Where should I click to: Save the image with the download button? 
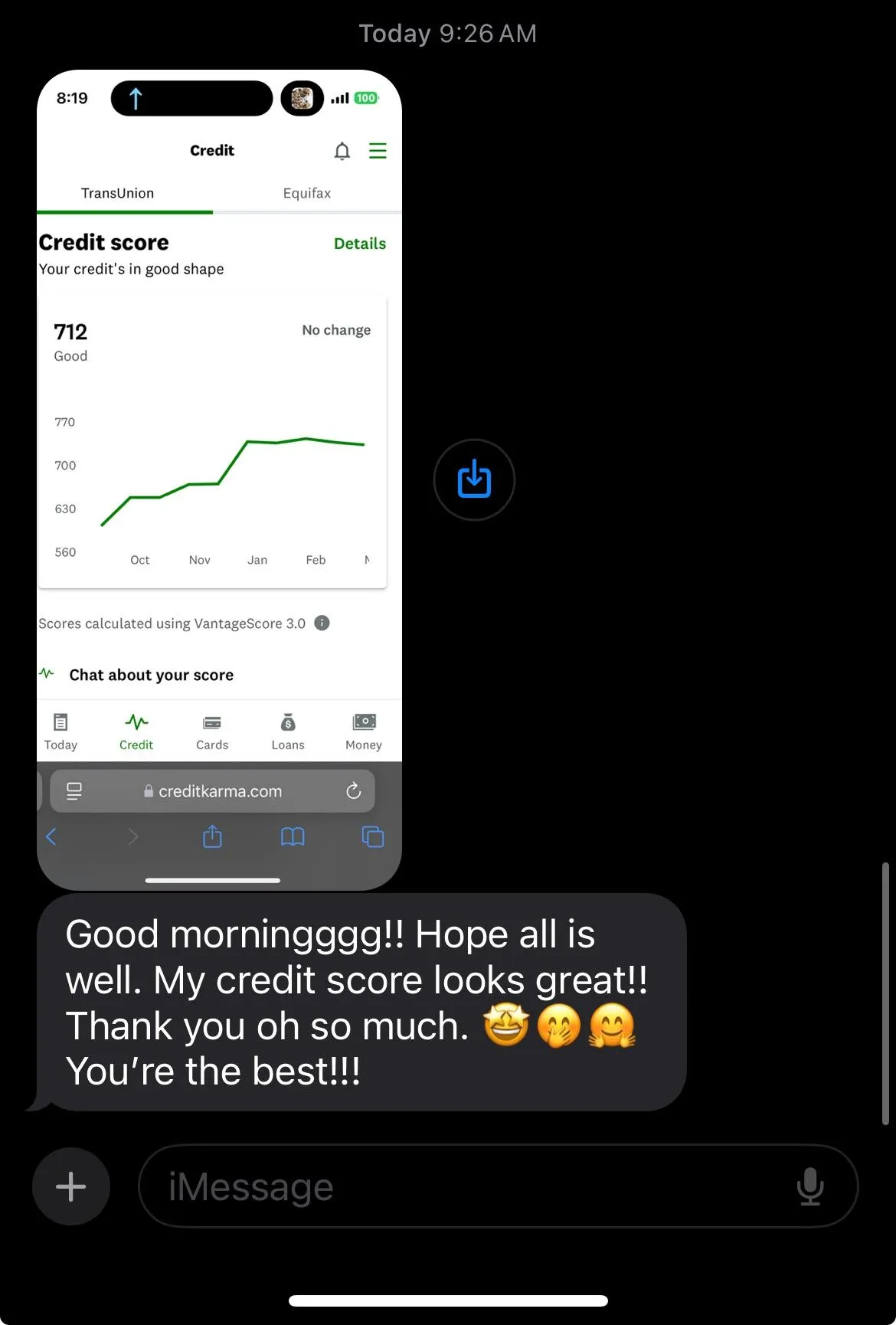coord(474,479)
